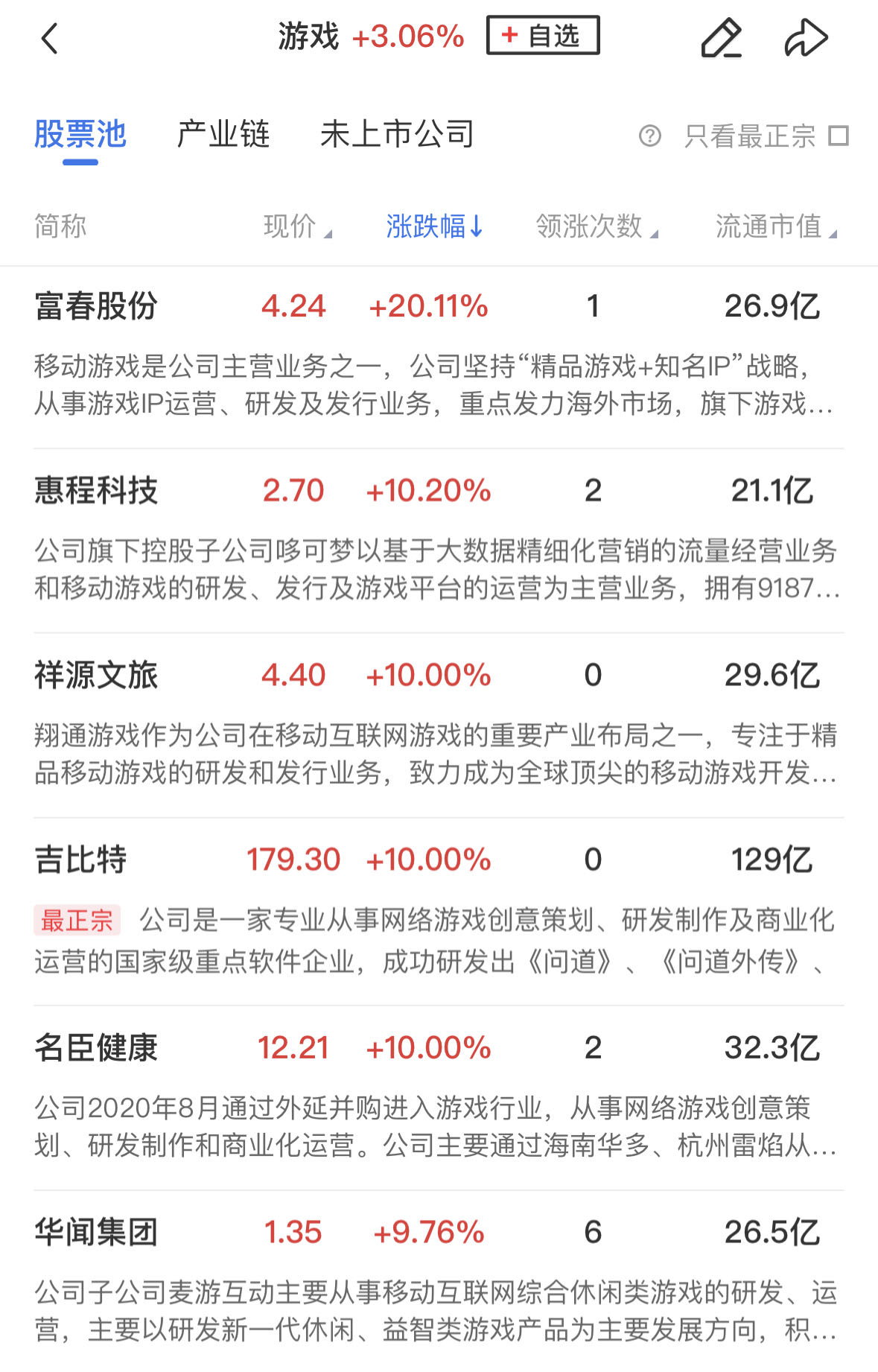Share this 游戏 sector page

806,39
